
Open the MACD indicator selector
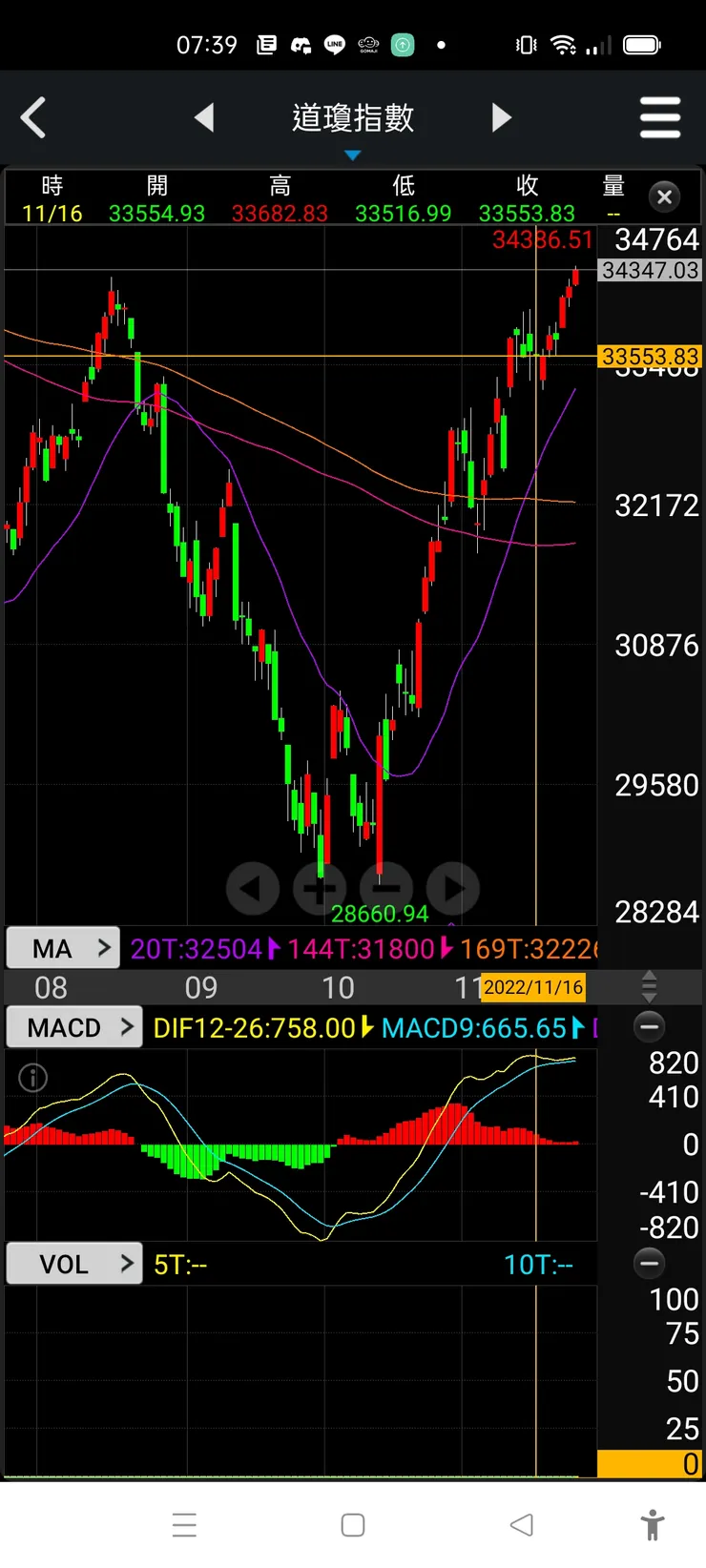tap(74, 1027)
